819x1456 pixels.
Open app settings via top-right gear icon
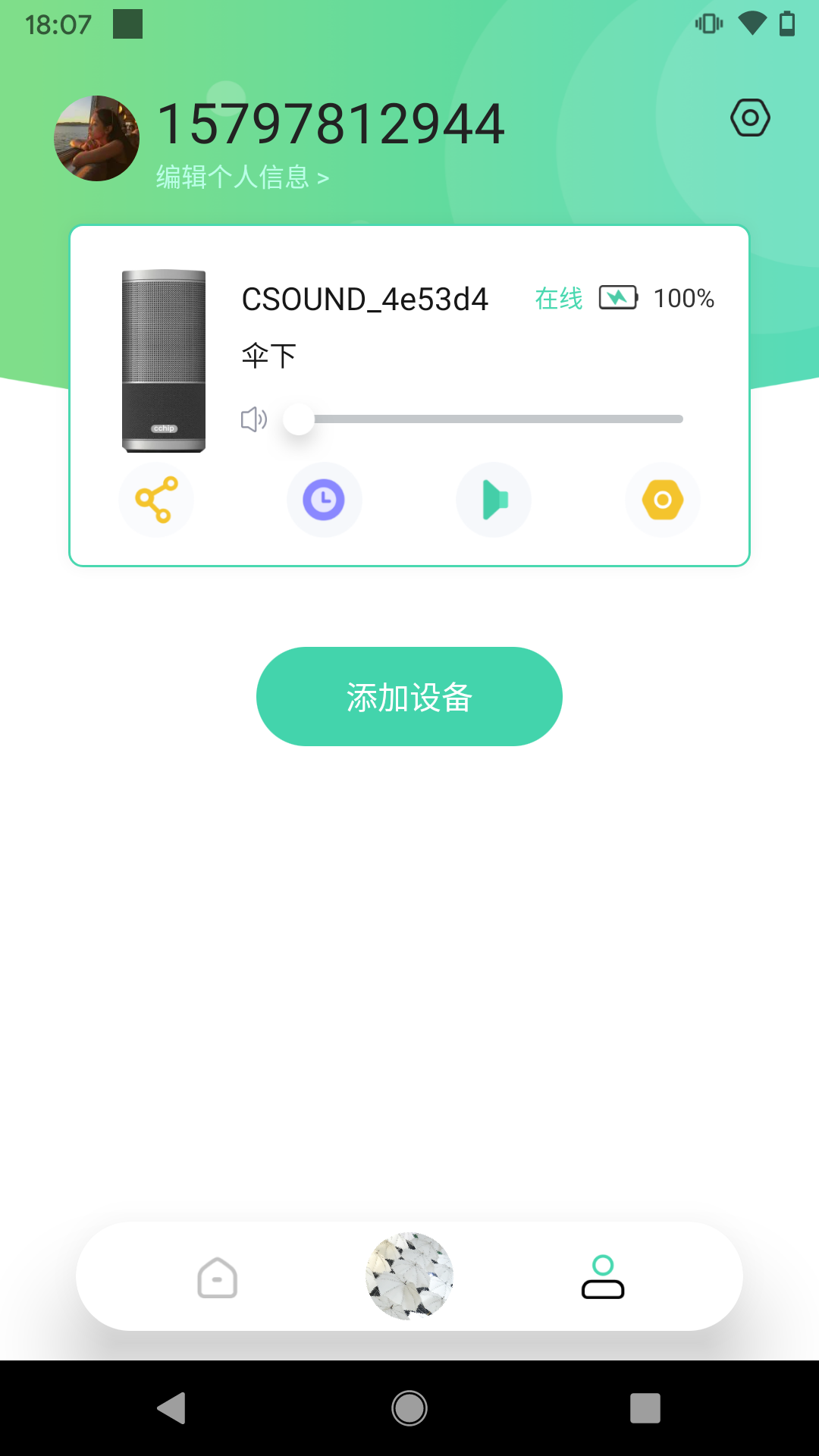749,118
